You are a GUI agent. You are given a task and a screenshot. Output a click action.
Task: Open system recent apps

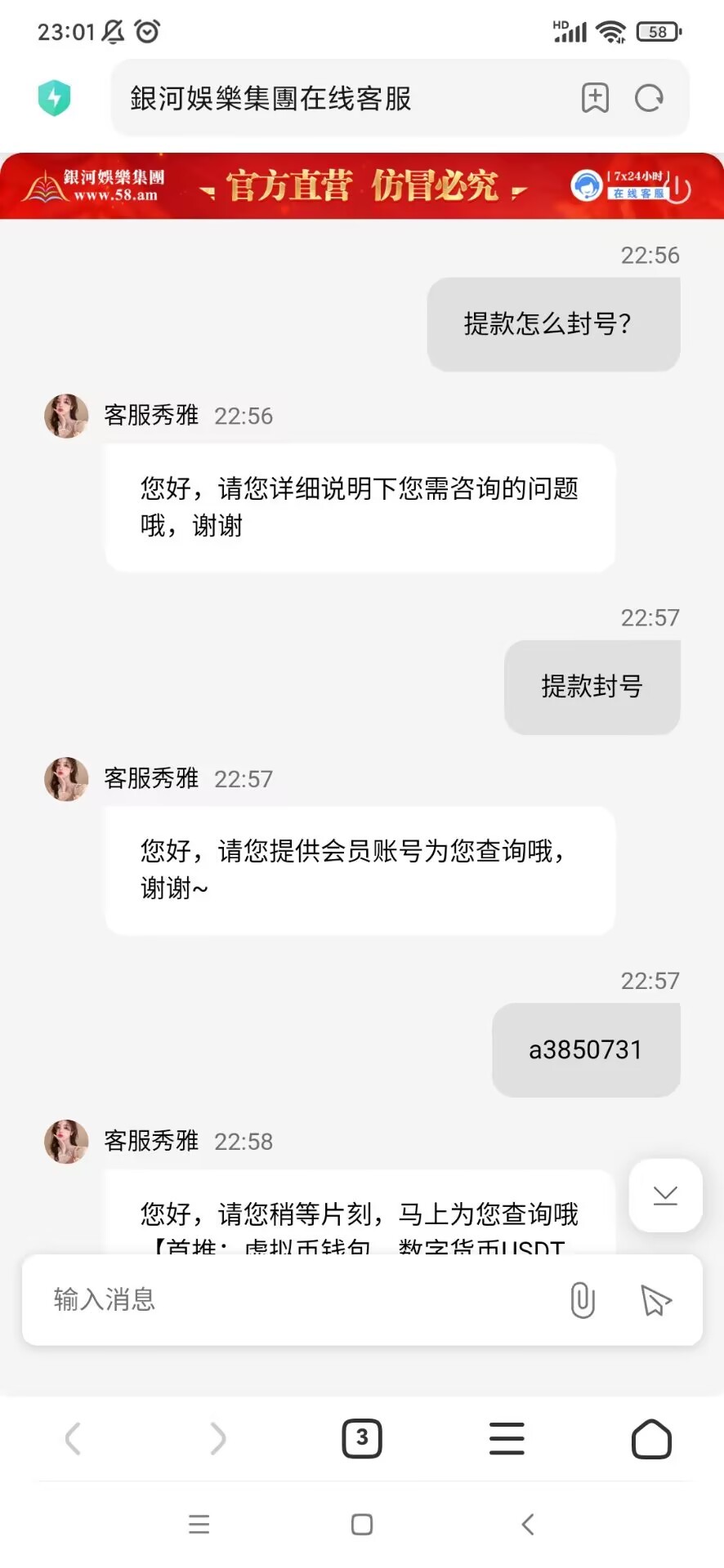point(199,1524)
